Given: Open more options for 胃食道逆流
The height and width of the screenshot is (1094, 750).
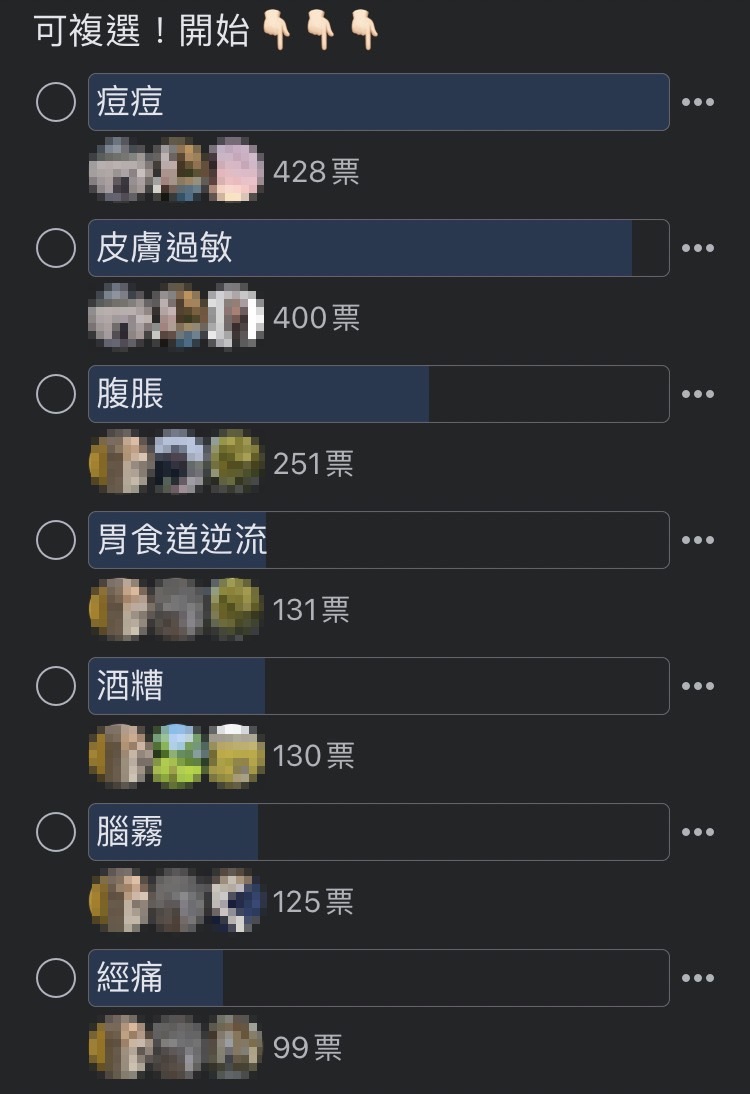Looking at the screenshot, I should (697, 540).
